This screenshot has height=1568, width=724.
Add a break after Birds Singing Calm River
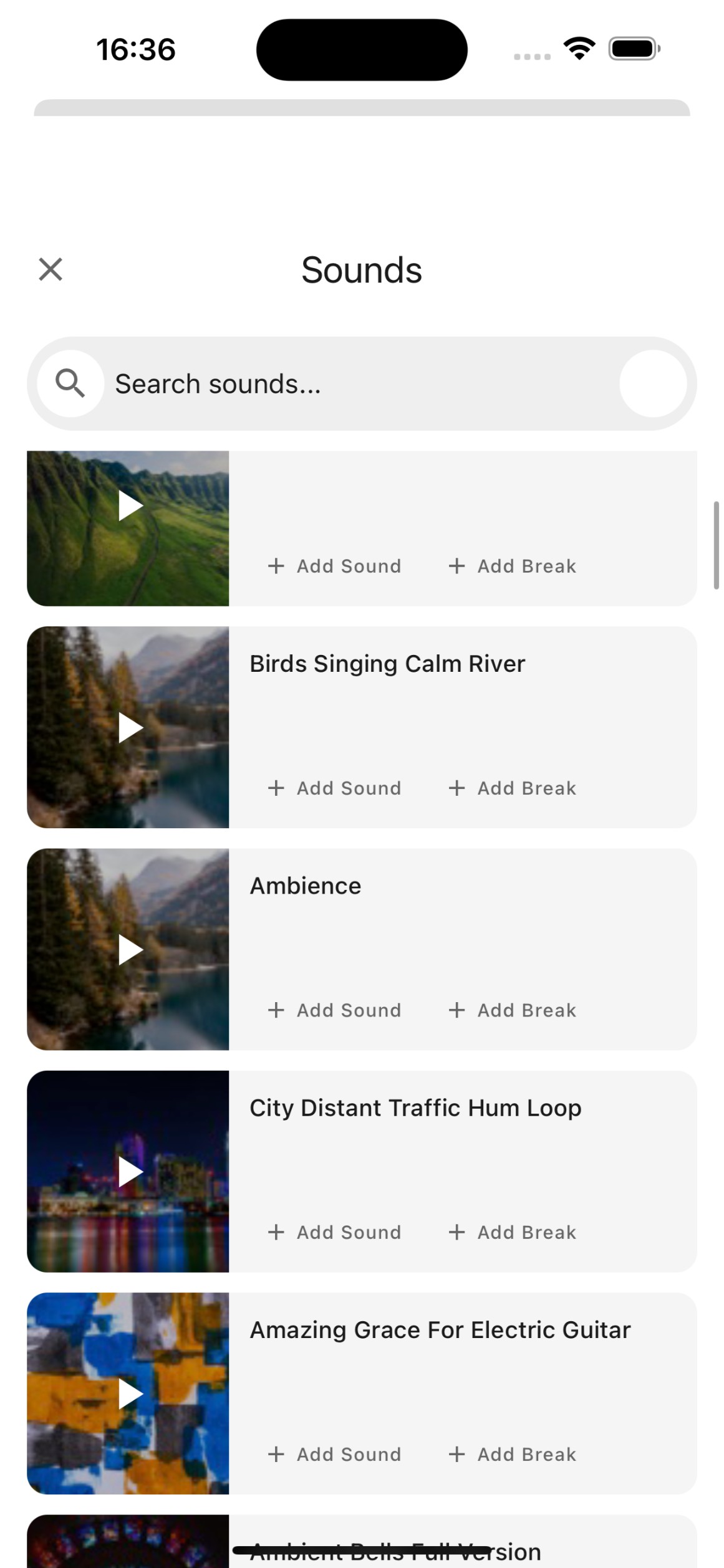pos(513,788)
